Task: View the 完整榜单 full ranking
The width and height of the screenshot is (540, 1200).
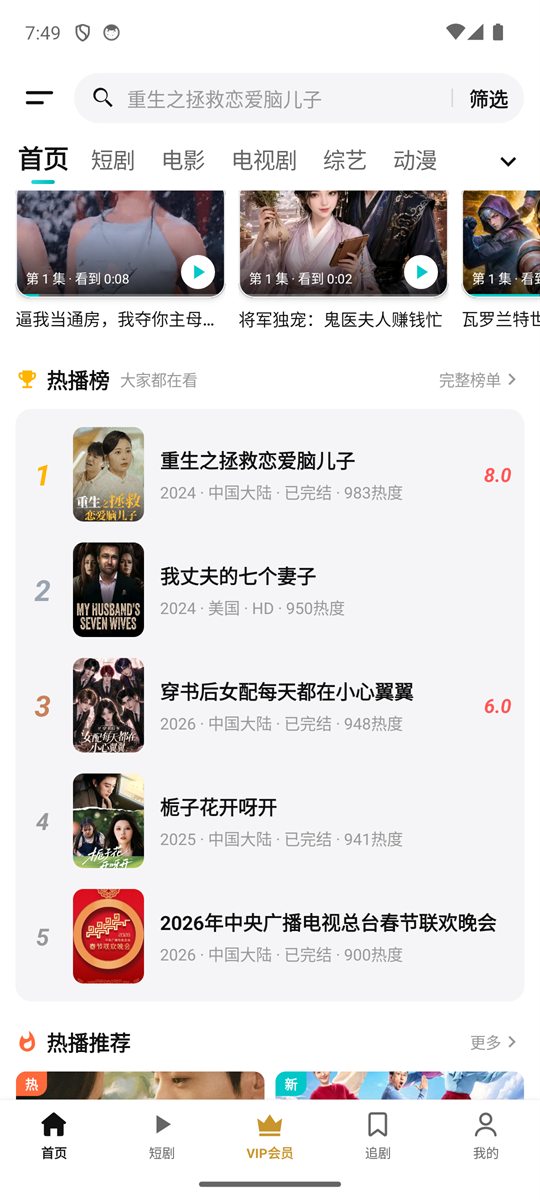Action: tap(478, 380)
